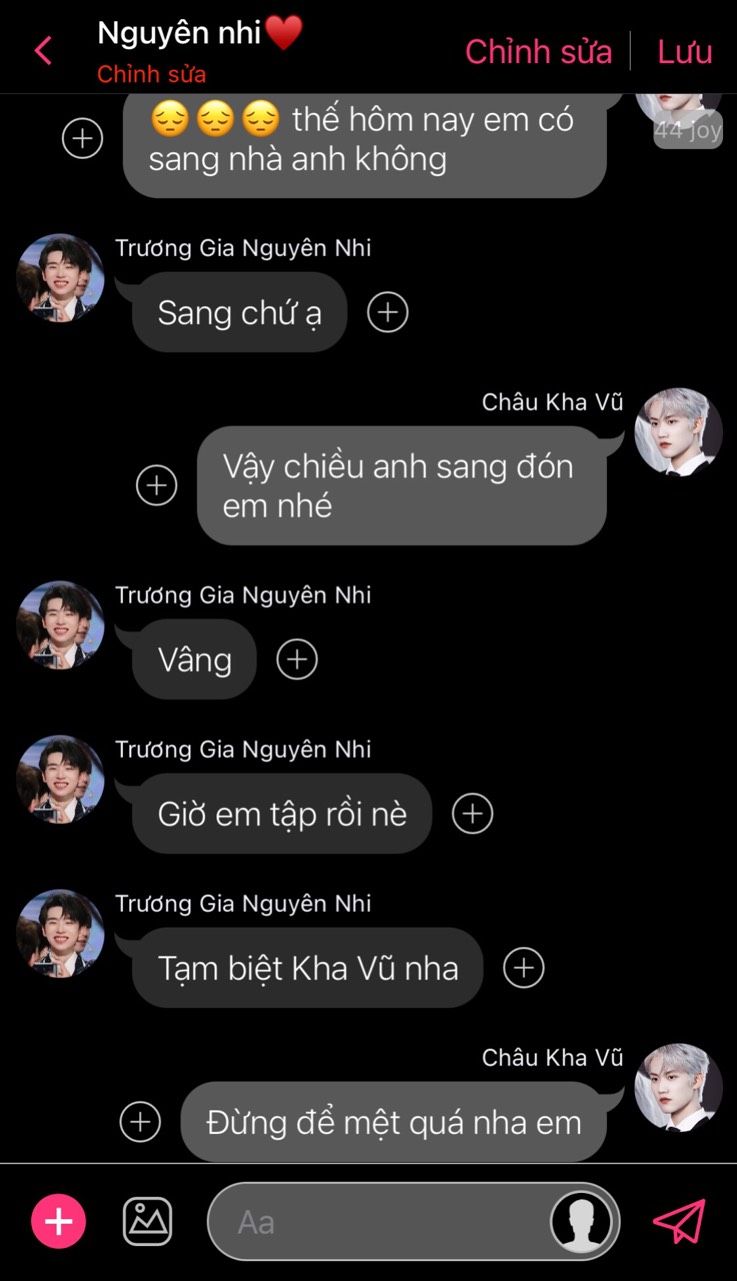Tap the plus beside "Tạm biệt Kha Vũ nha"
This screenshot has width=737, height=1281.
coord(524,968)
